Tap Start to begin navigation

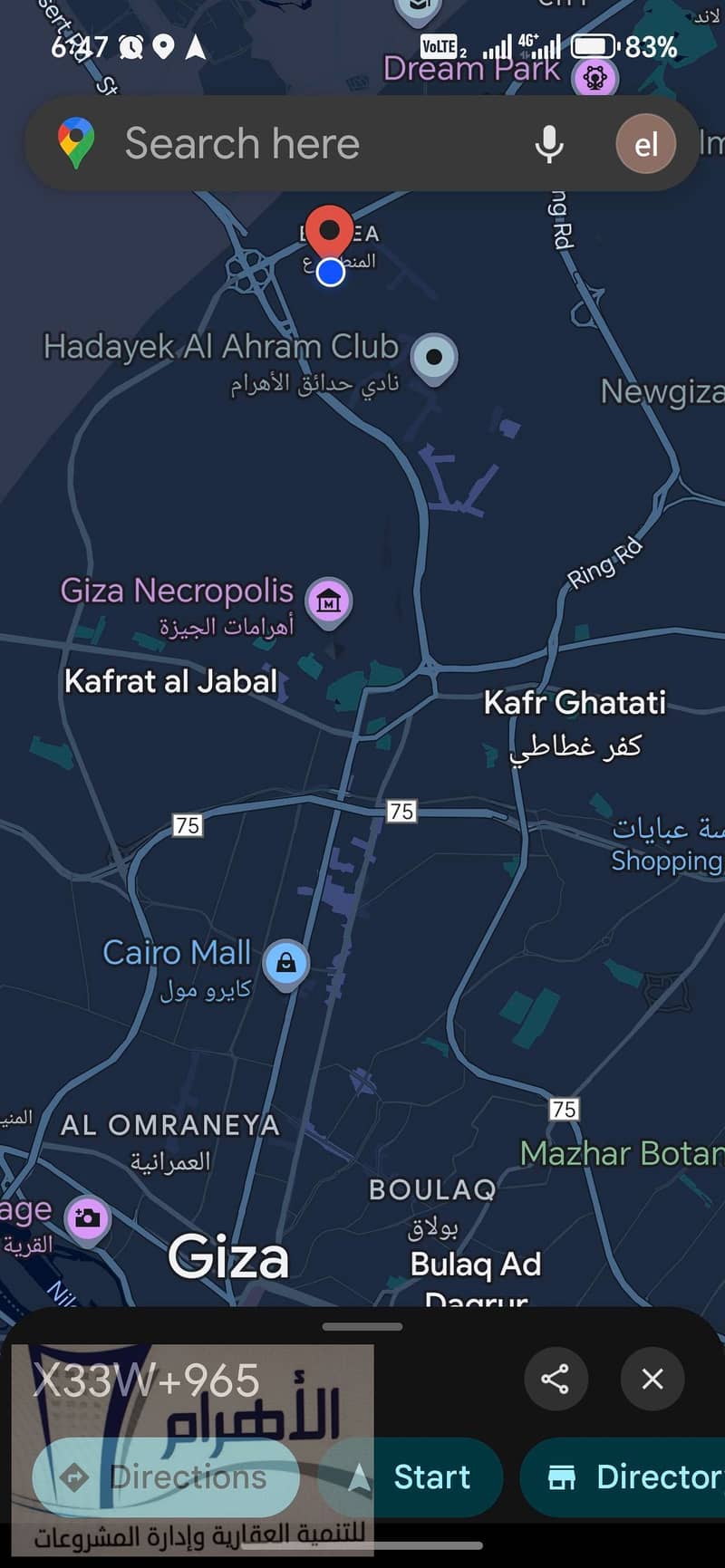coord(412,1477)
